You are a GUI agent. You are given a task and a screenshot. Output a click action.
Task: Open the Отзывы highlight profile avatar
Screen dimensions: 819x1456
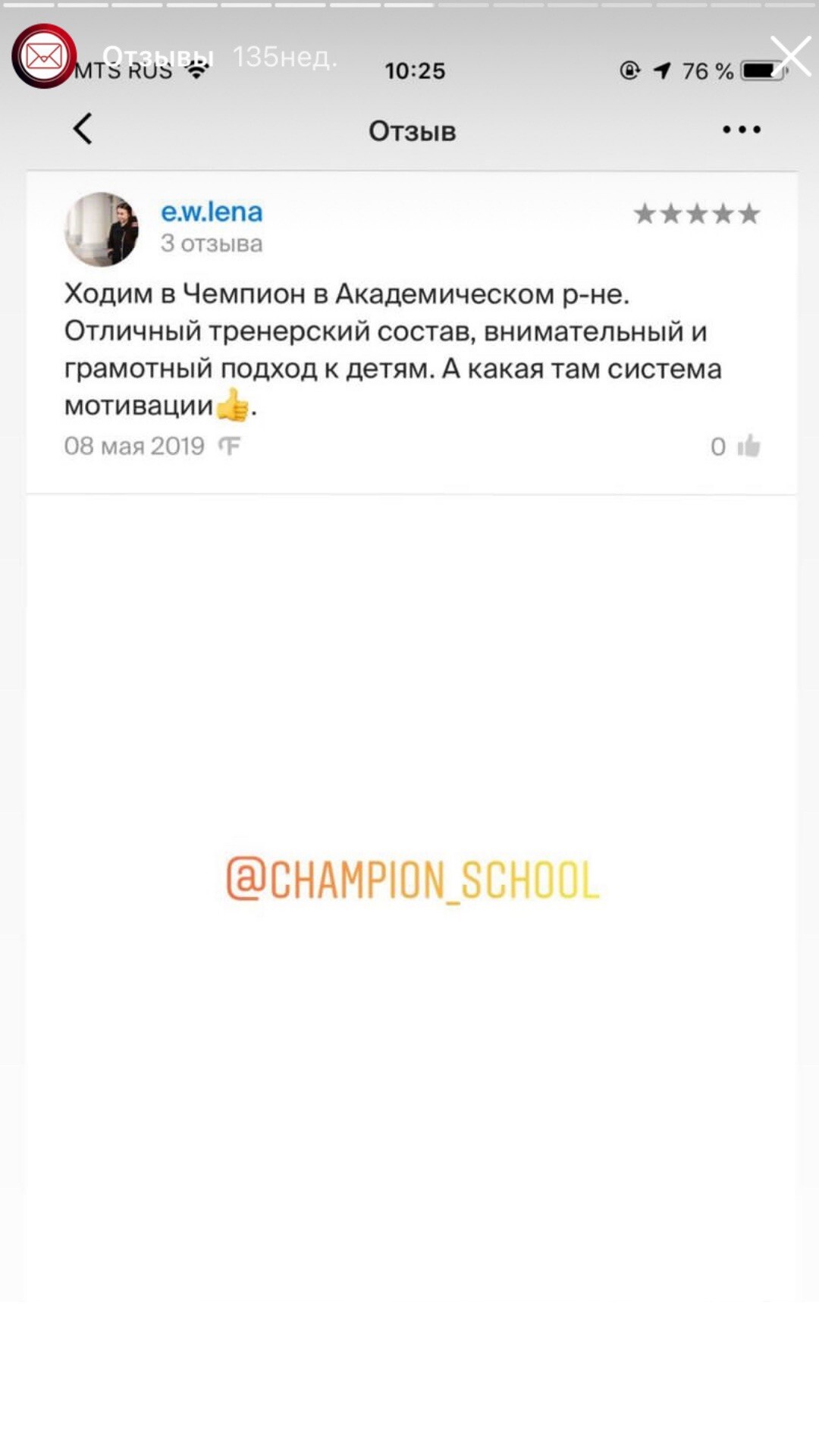pos(44,56)
